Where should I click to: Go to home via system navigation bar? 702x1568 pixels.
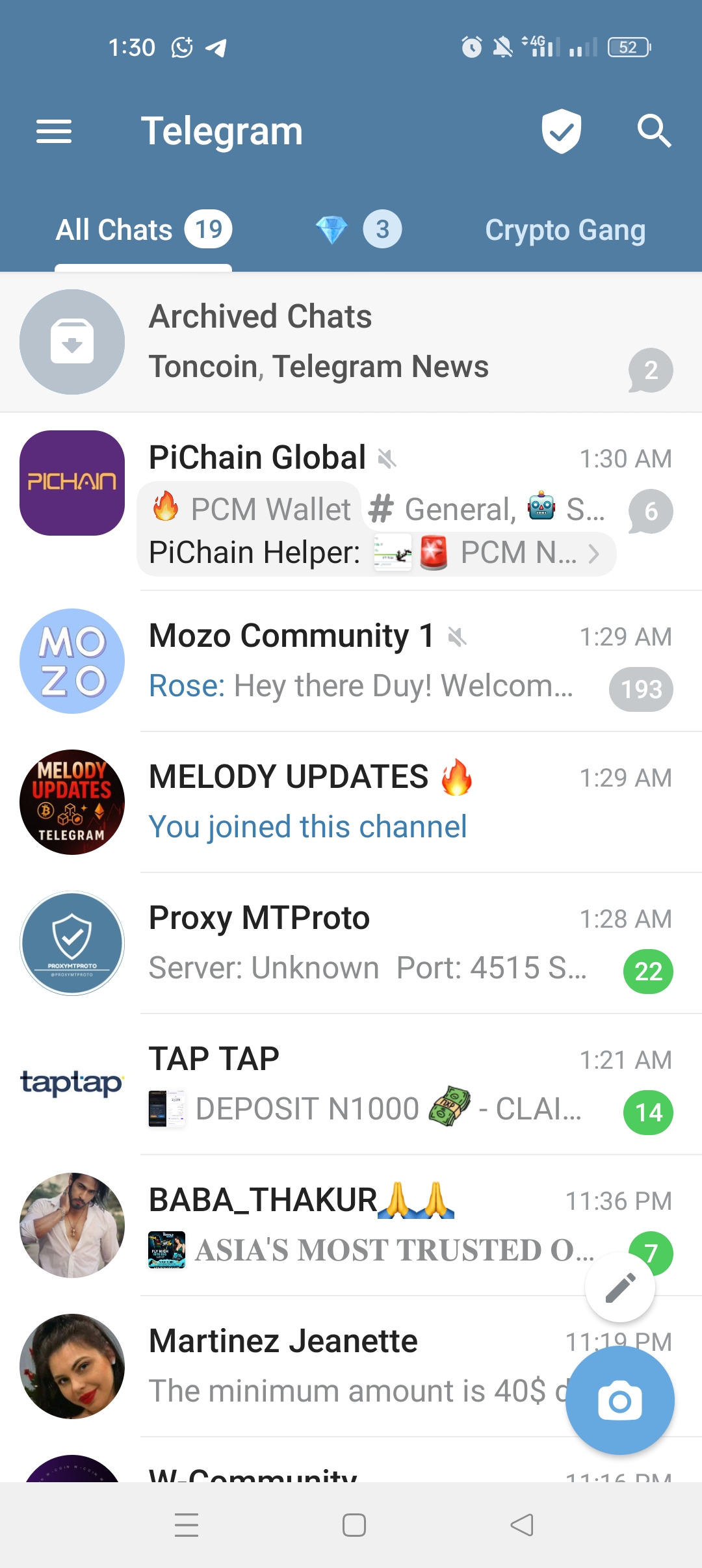point(354,1525)
